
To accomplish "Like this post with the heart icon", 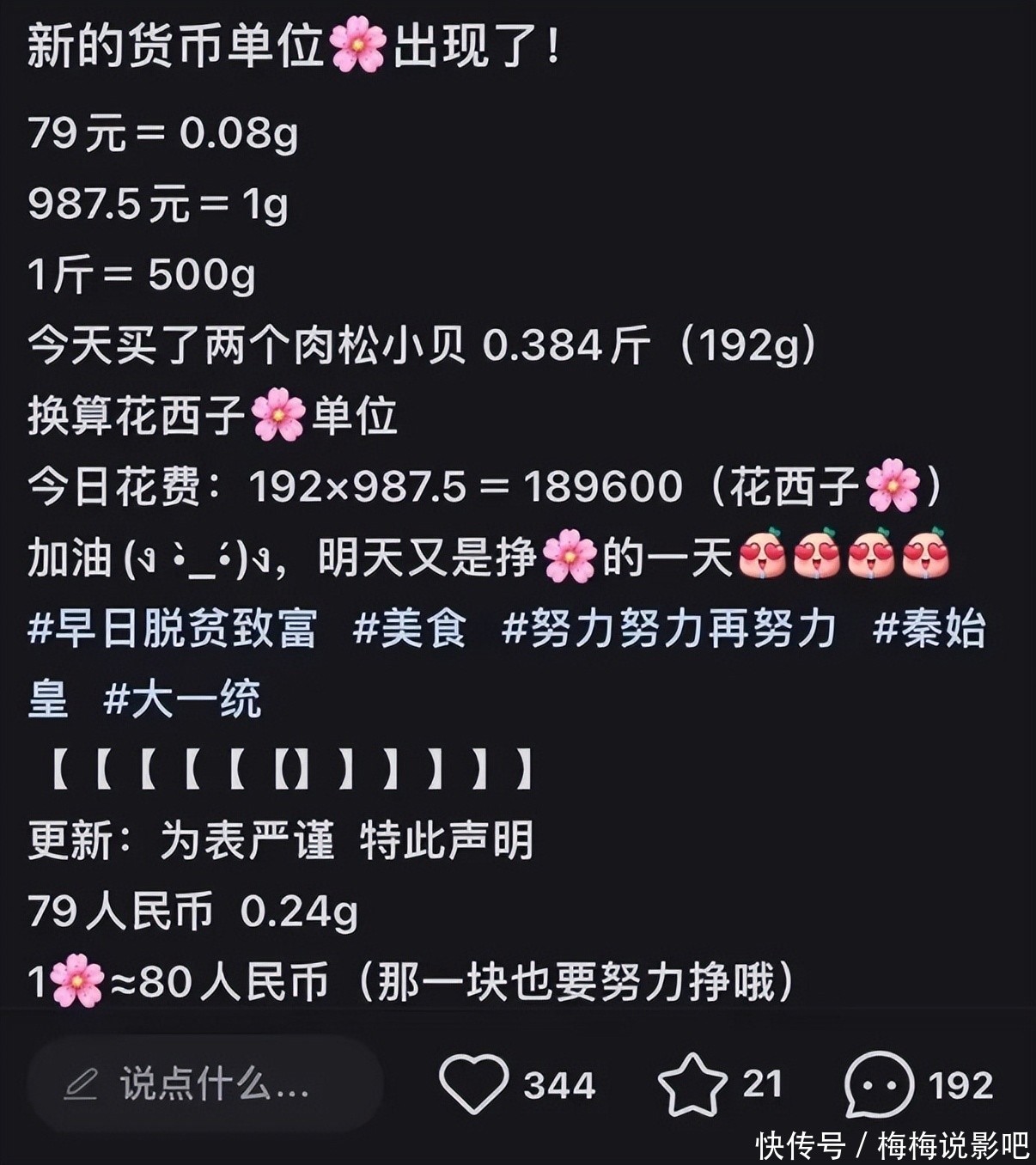I will click(x=473, y=1084).
